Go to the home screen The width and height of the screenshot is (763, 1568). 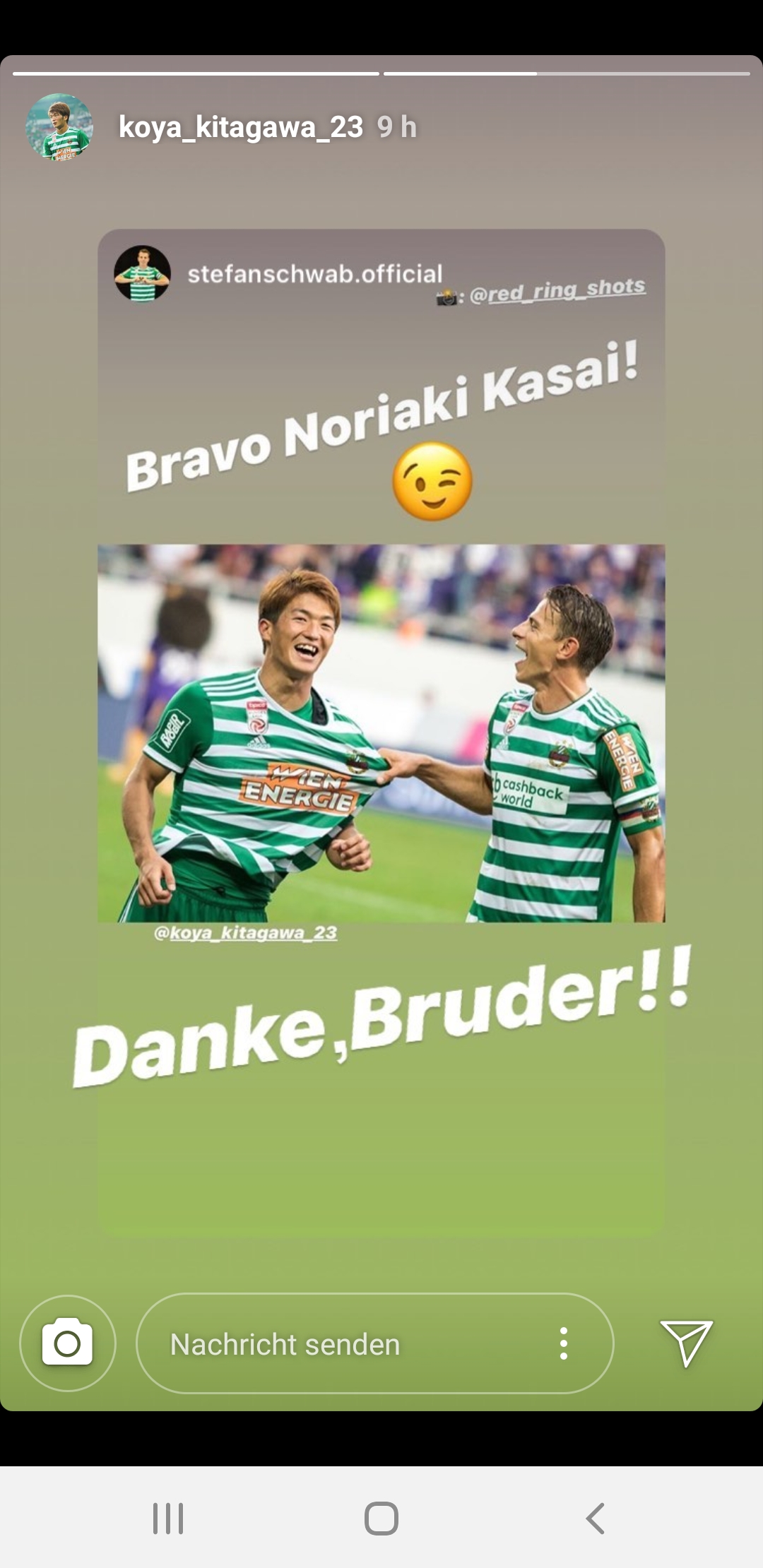tap(381, 1518)
